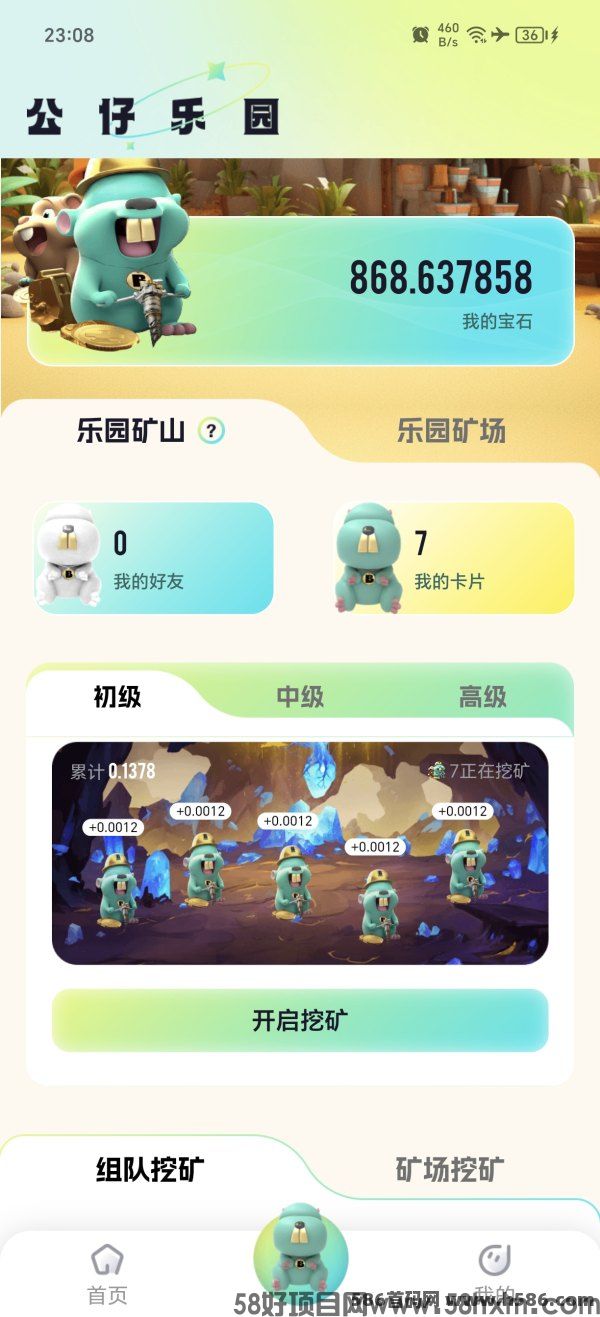This screenshot has width=600, height=1317.
Task: Switch to the 矿场挖矿 tab
Action: pos(450,1169)
